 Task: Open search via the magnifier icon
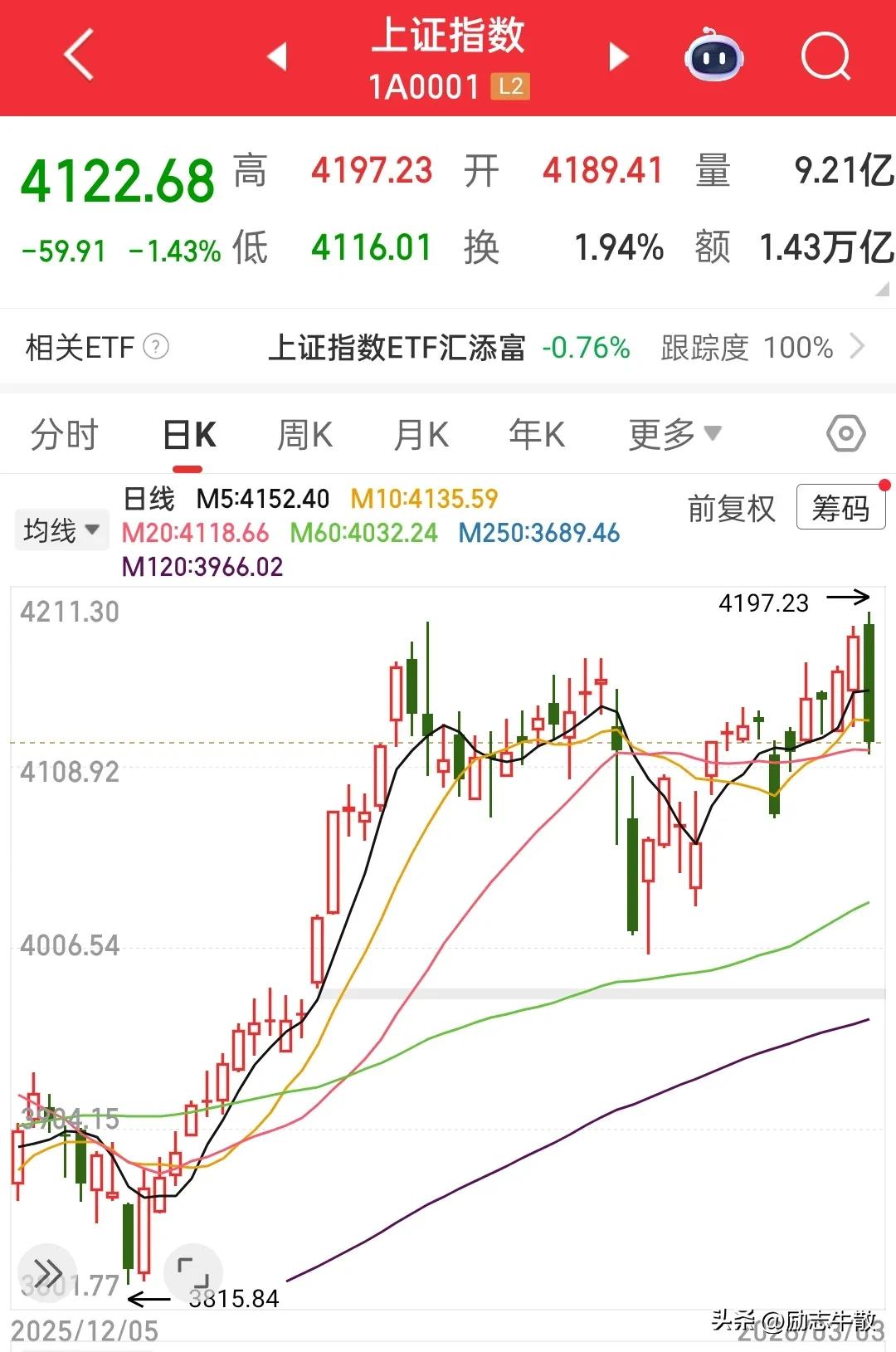click(823, 56)
